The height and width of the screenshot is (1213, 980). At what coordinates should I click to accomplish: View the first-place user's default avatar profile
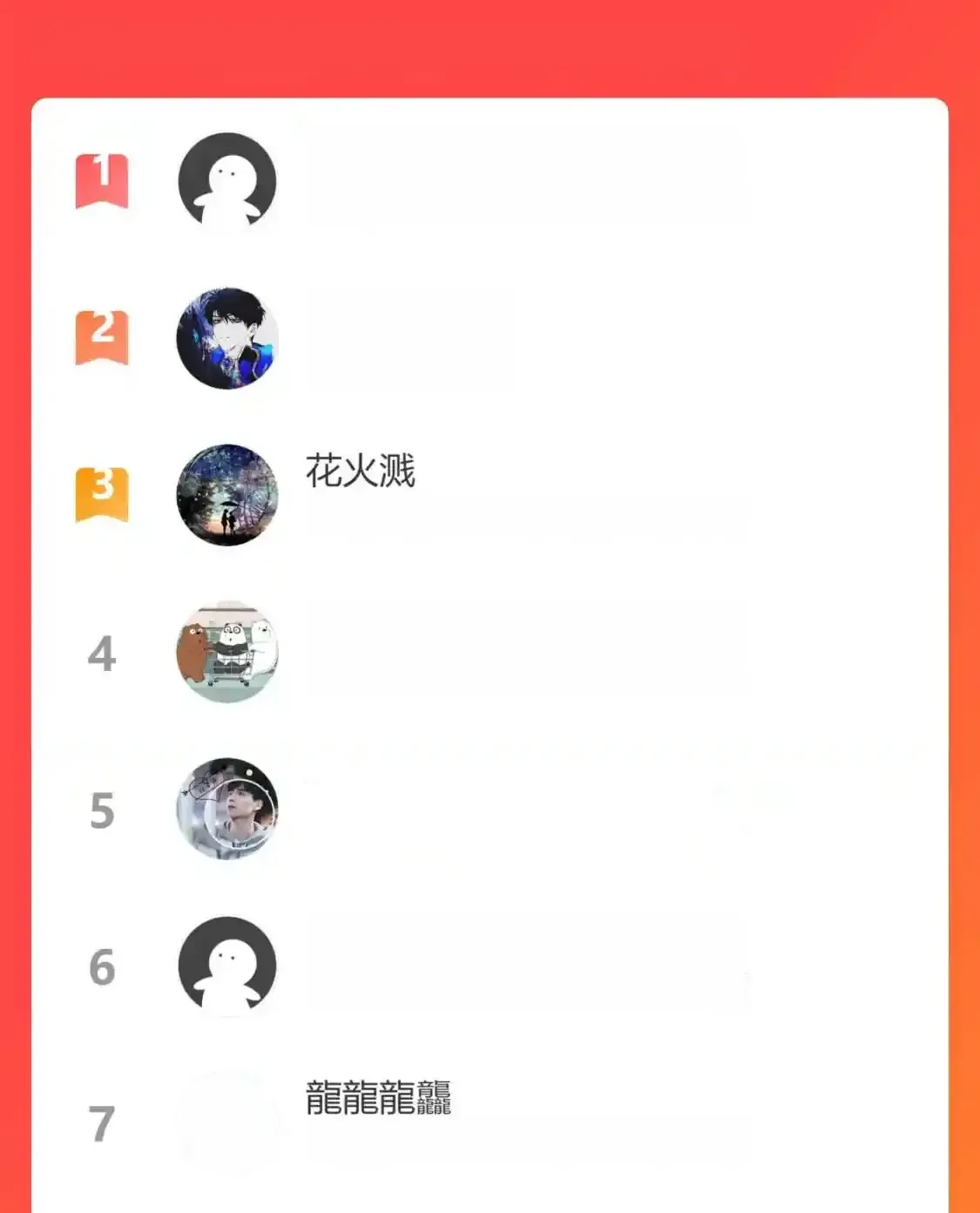pos(227,181)
